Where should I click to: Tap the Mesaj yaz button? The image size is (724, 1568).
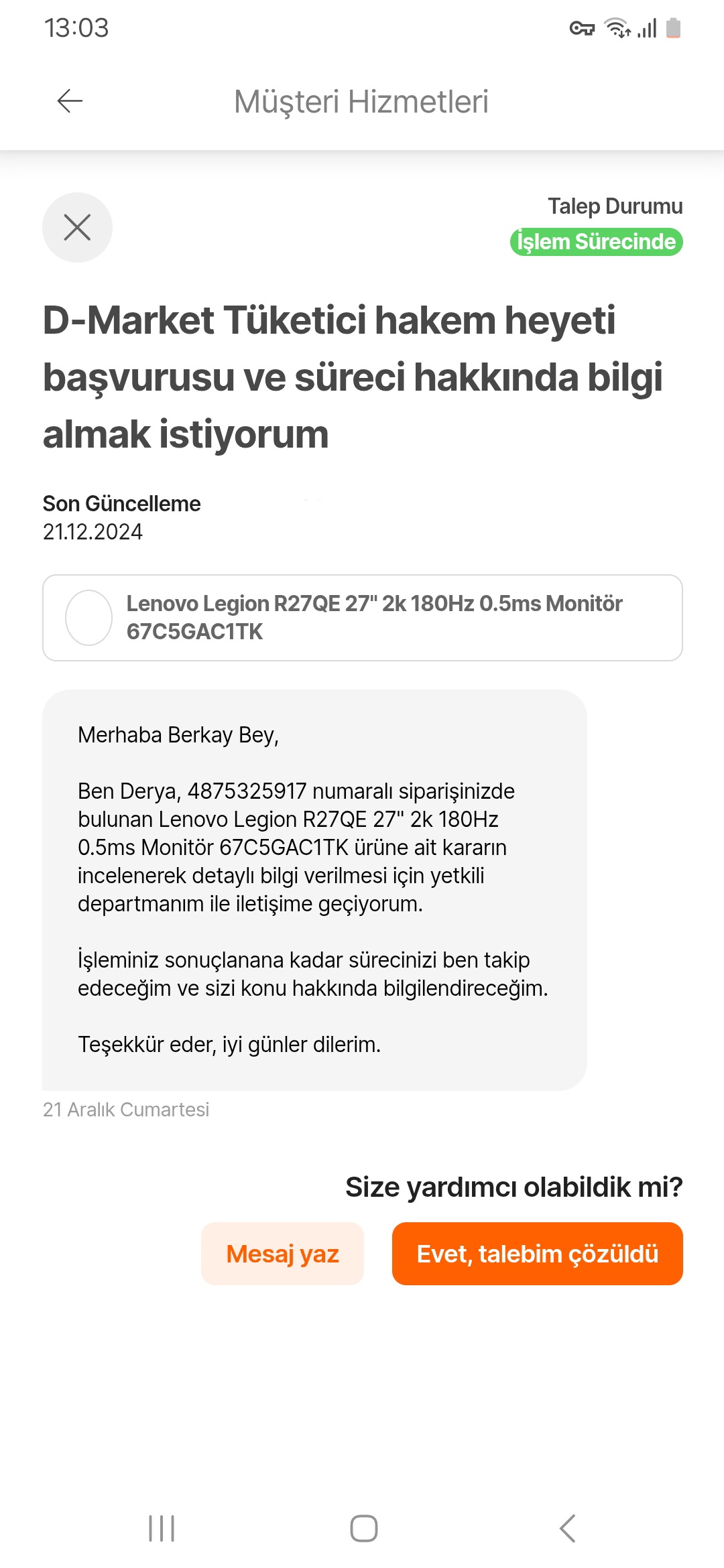(282, 1253)
